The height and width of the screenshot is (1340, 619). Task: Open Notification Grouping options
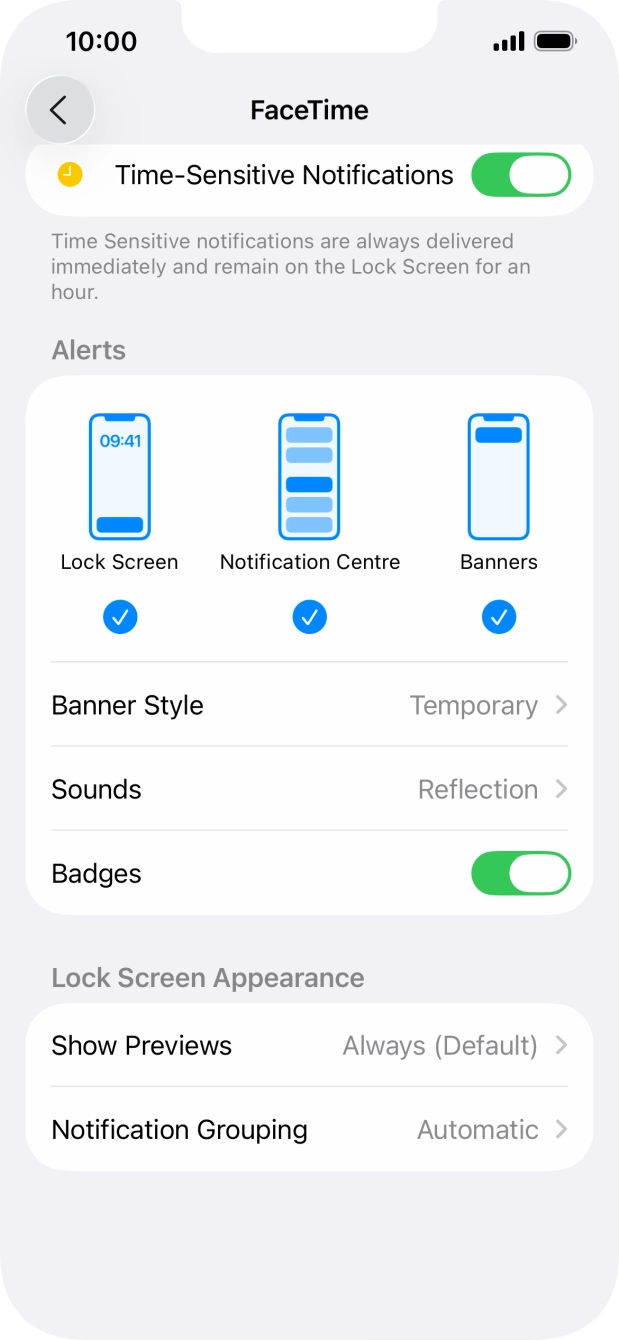[x=309, y=1130]
